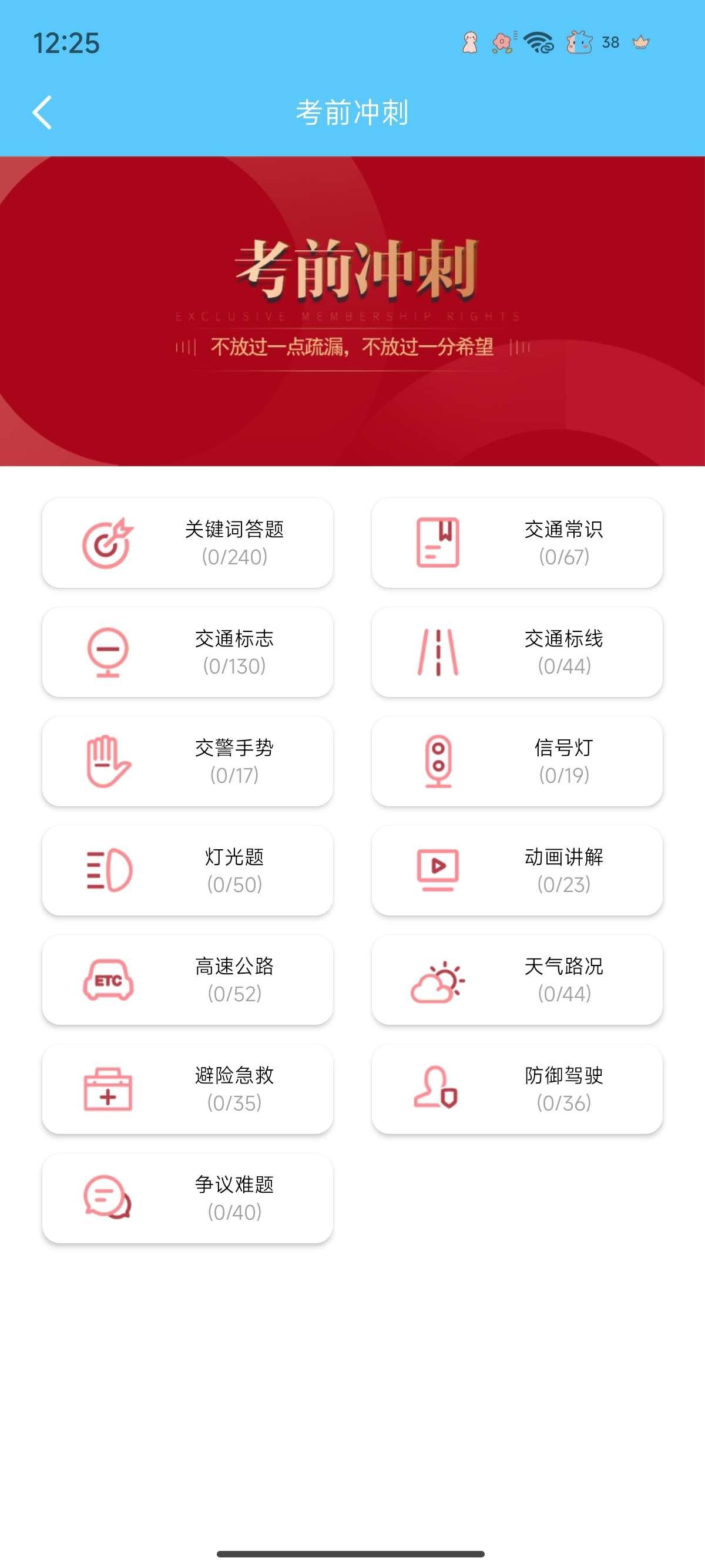
Task: Select the headlight icon for 灯光题
Action: click(x=107, y=871)
